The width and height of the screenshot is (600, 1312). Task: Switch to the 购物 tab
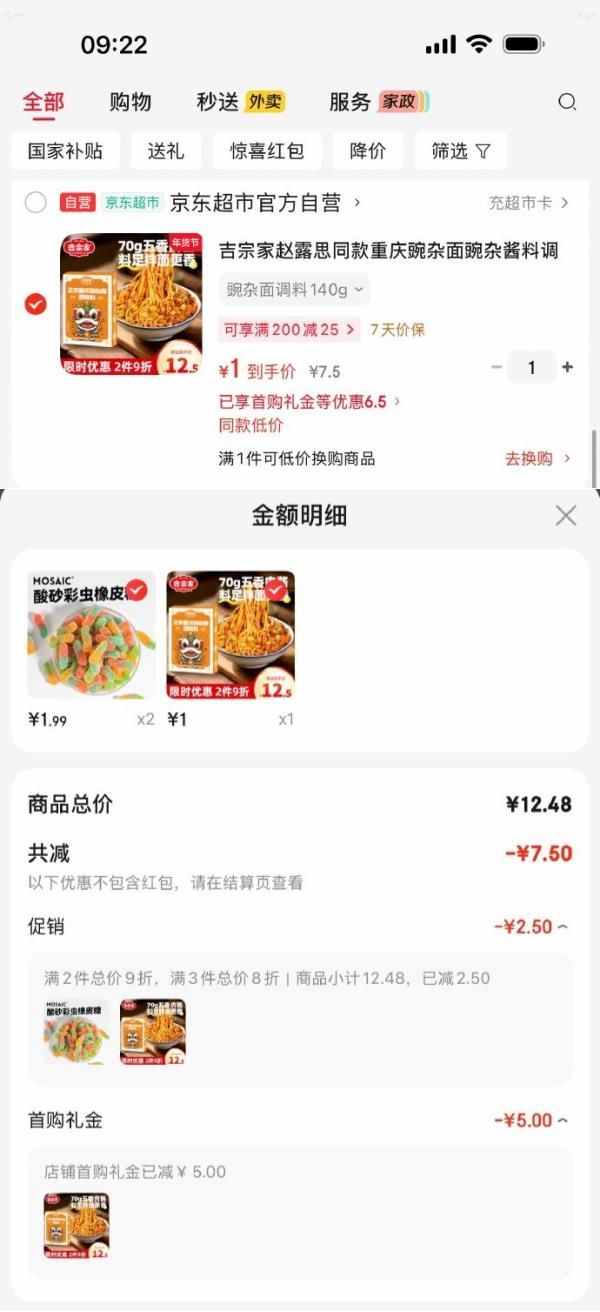pos(130,102)
